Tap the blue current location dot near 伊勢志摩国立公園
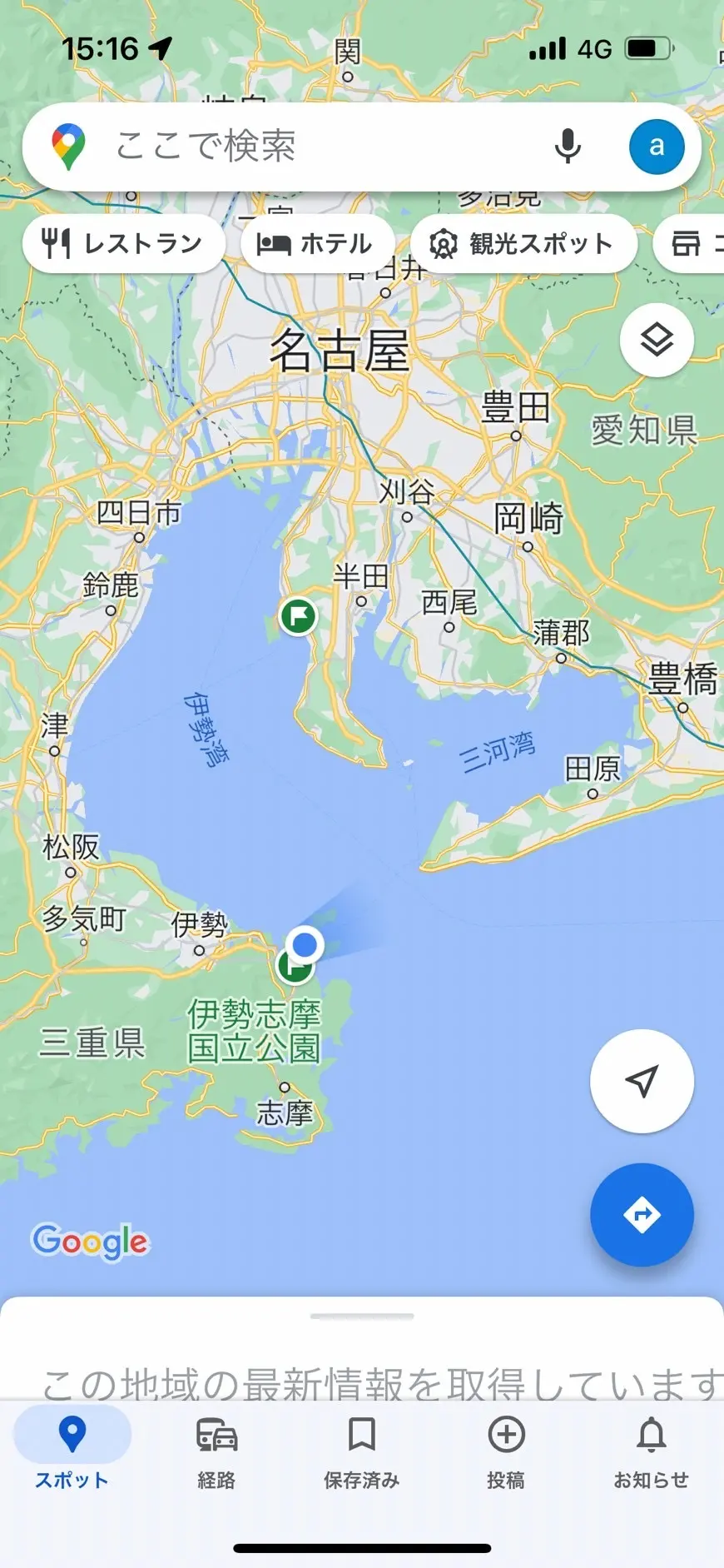 click(x=305, y=943)
